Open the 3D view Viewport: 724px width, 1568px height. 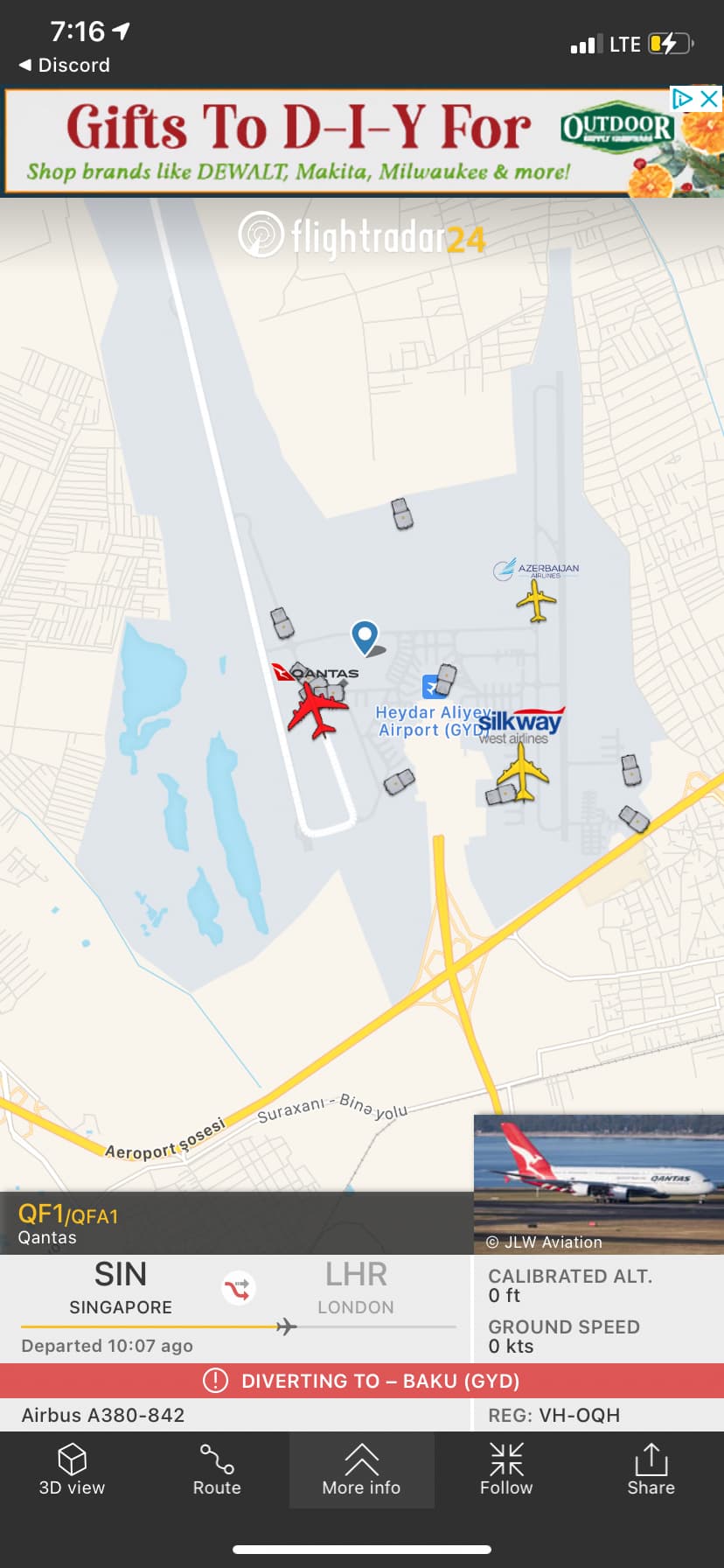click(72, 1470)
